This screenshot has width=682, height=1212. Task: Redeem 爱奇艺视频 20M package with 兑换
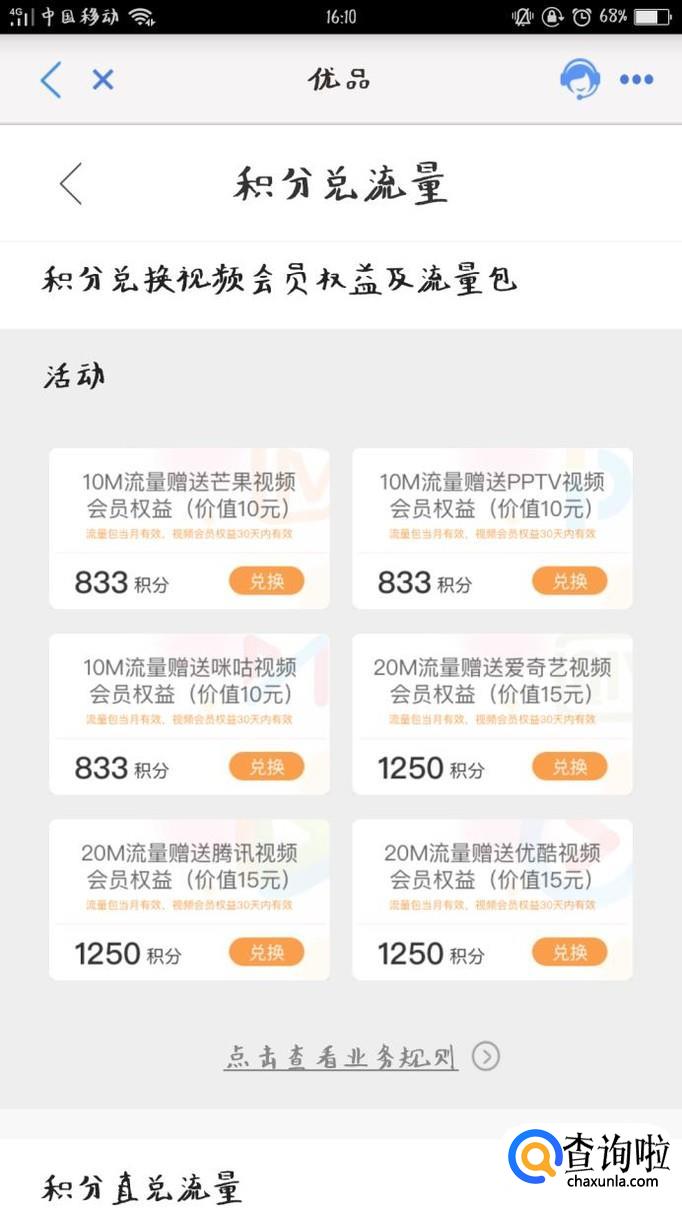pyautogui.click(x=569, y=767)
